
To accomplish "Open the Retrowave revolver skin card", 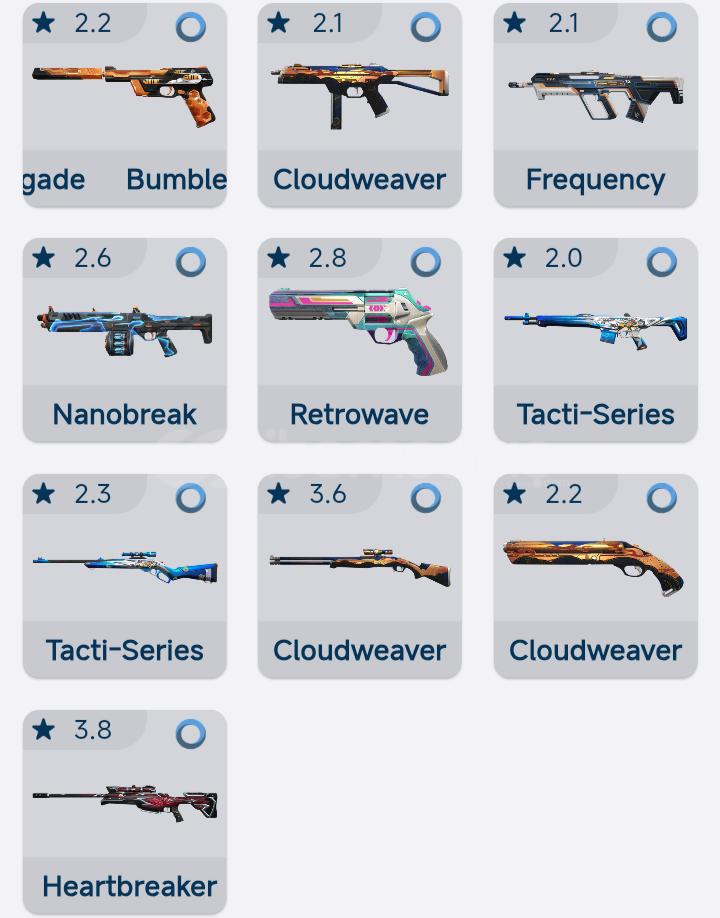I will tap(359, 340).
